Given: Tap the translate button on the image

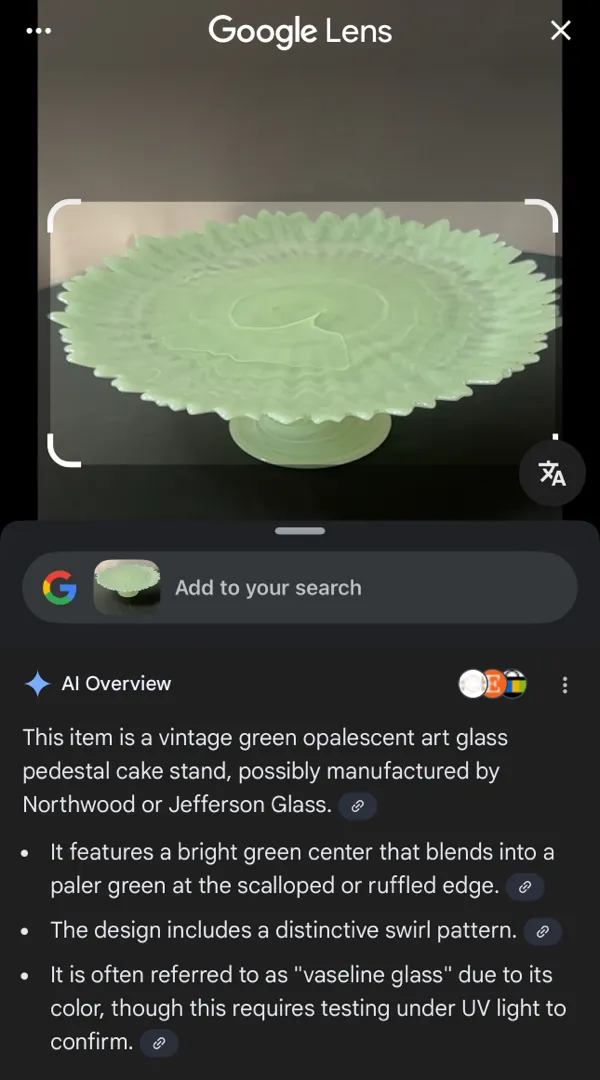Looking at the screenshot, I should point(552,473).
